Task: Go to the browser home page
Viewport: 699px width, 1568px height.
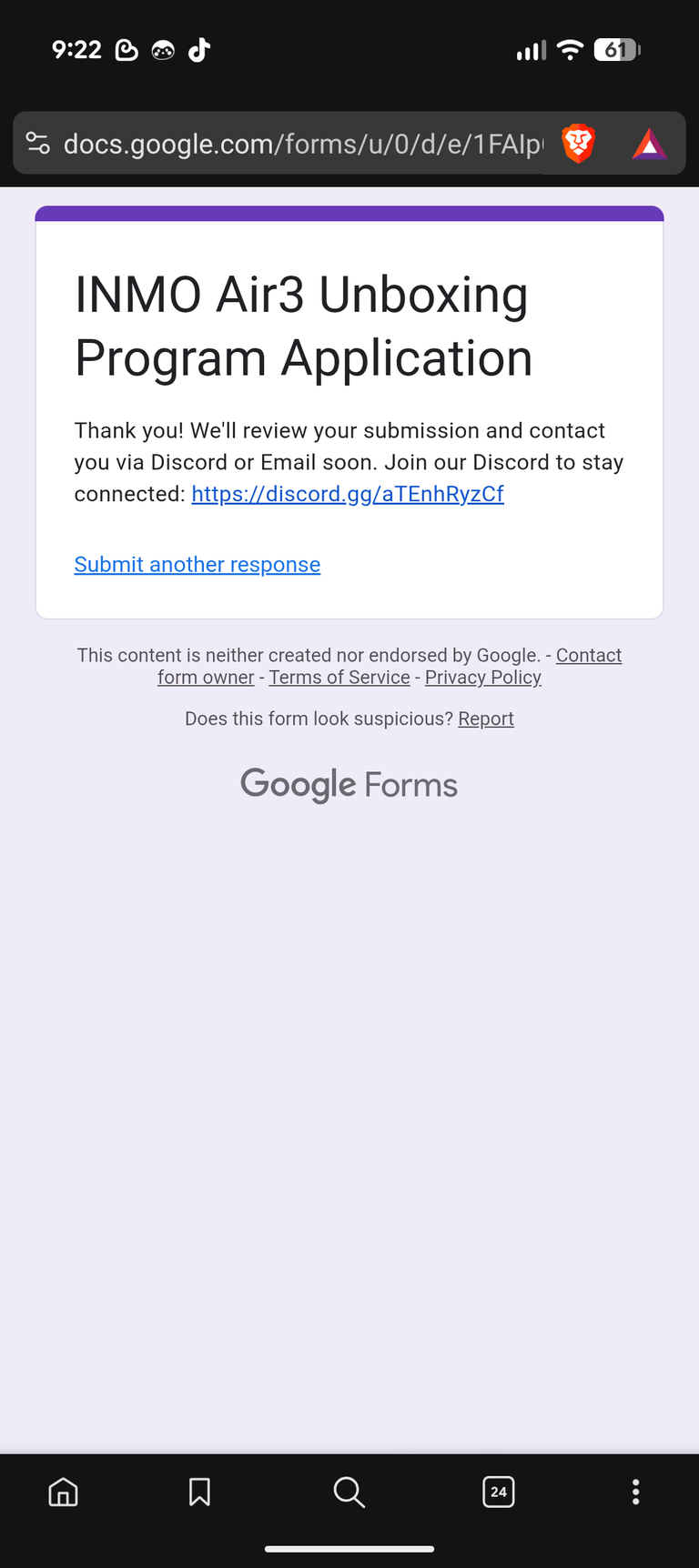Action: tap(63, 1493)
